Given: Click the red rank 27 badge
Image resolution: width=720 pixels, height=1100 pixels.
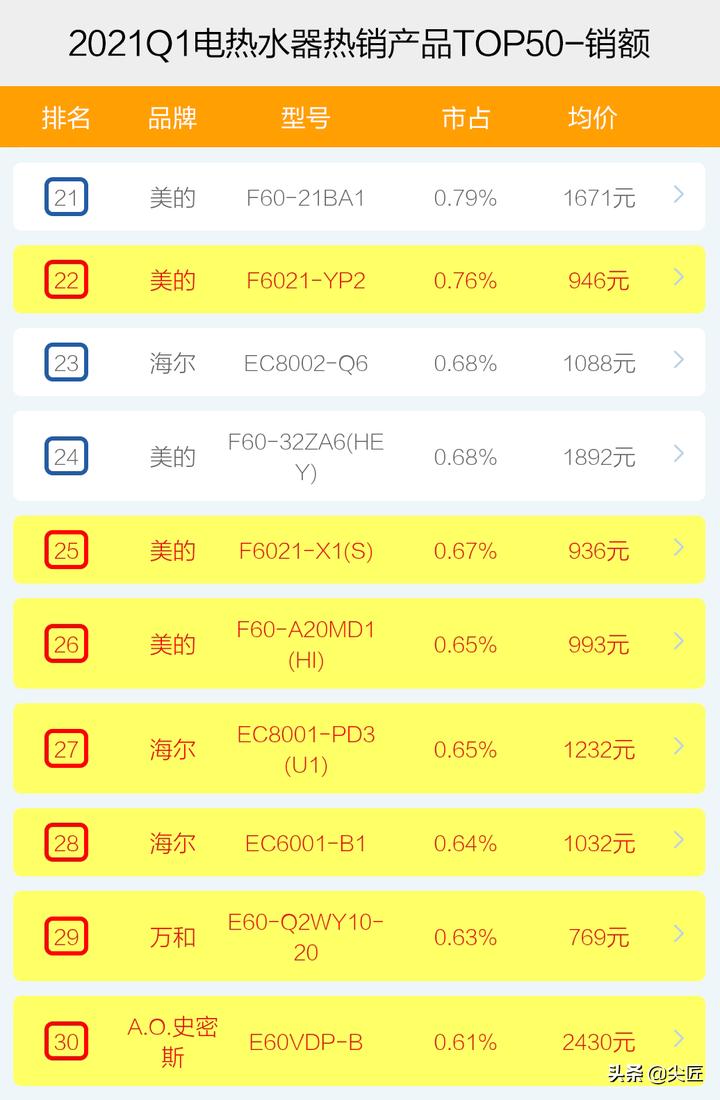Looking at the screenshot, I should point(66,749).
